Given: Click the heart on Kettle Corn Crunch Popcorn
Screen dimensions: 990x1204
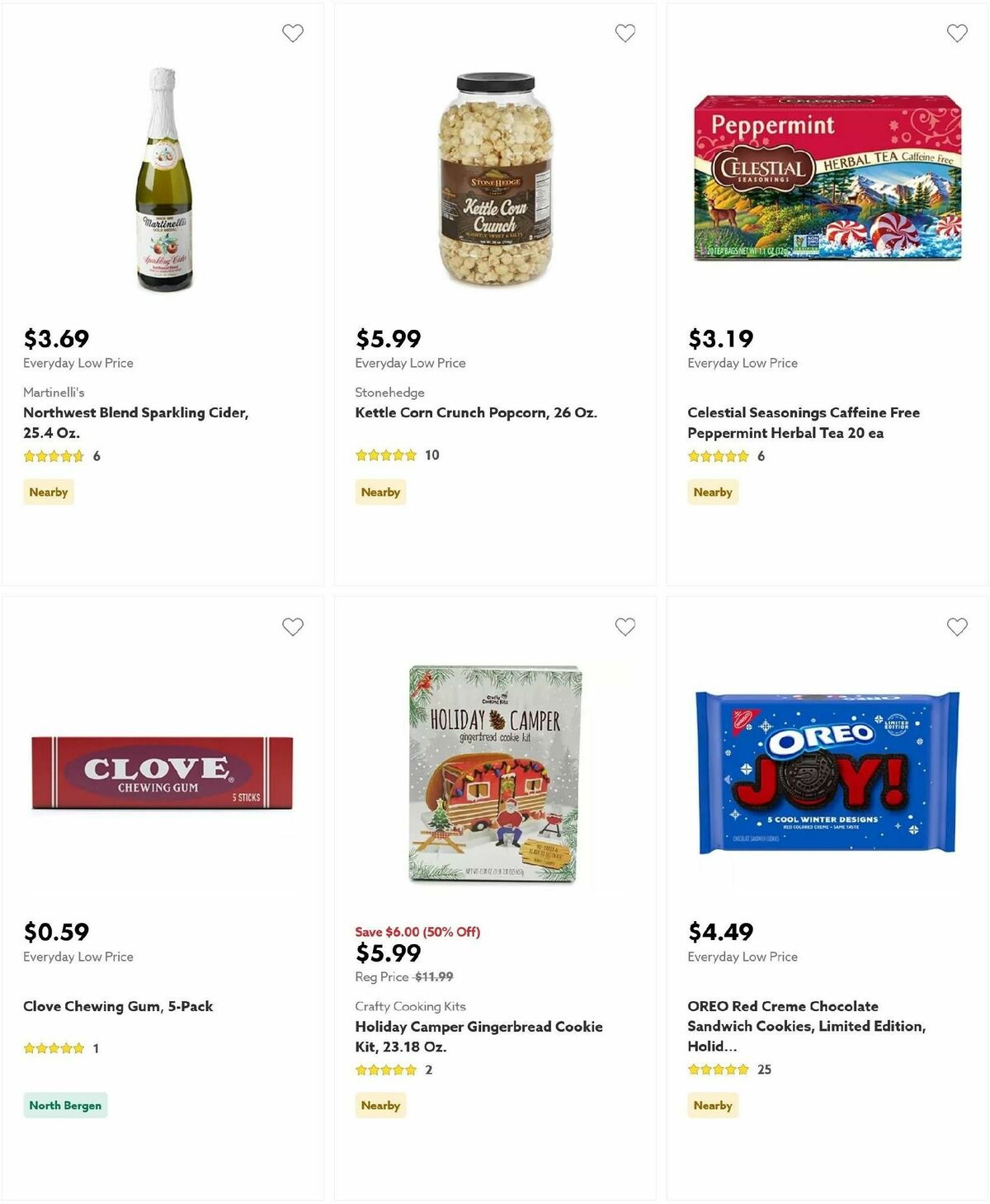Looking at the screenshot, I should coord(625,33).
